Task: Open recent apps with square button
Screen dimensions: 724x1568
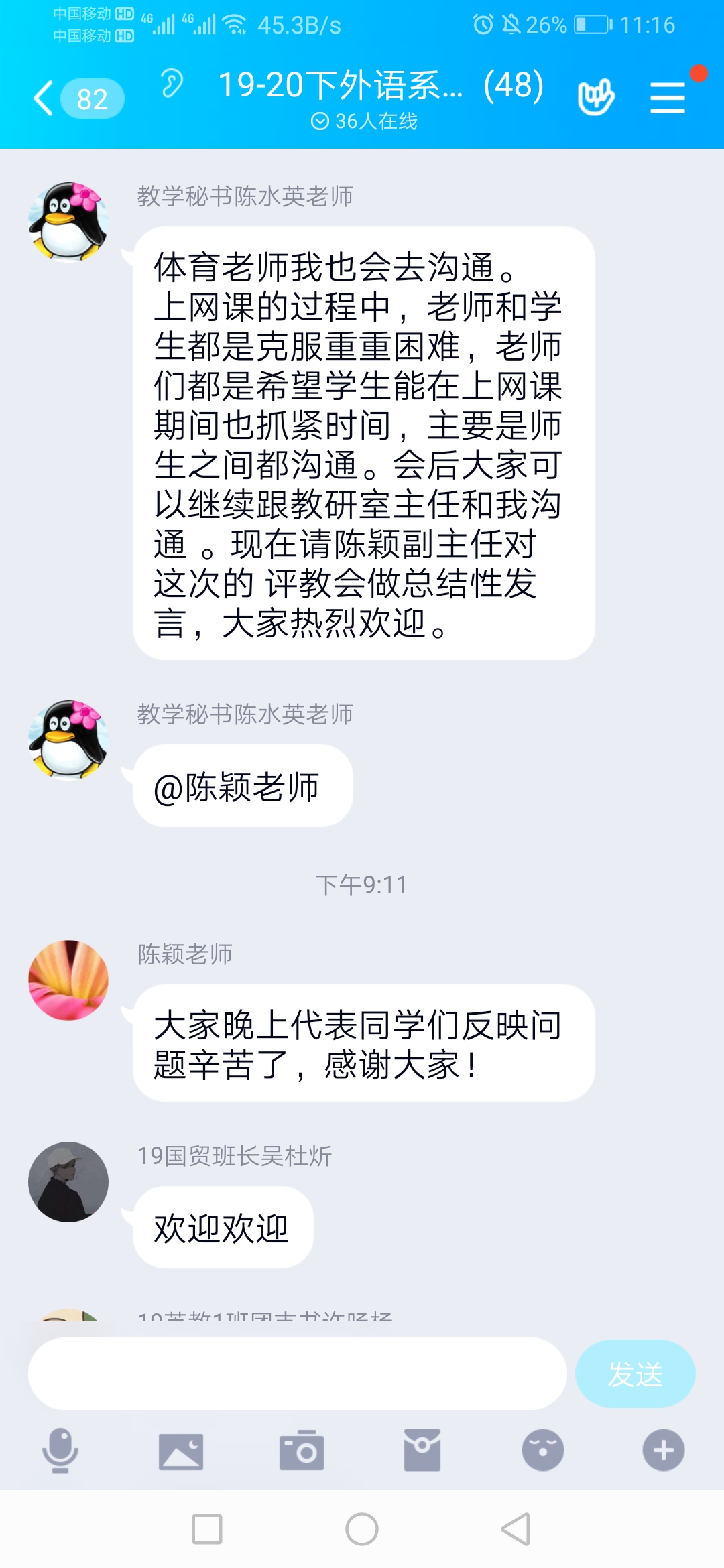Action: (x=207, y=1529)
